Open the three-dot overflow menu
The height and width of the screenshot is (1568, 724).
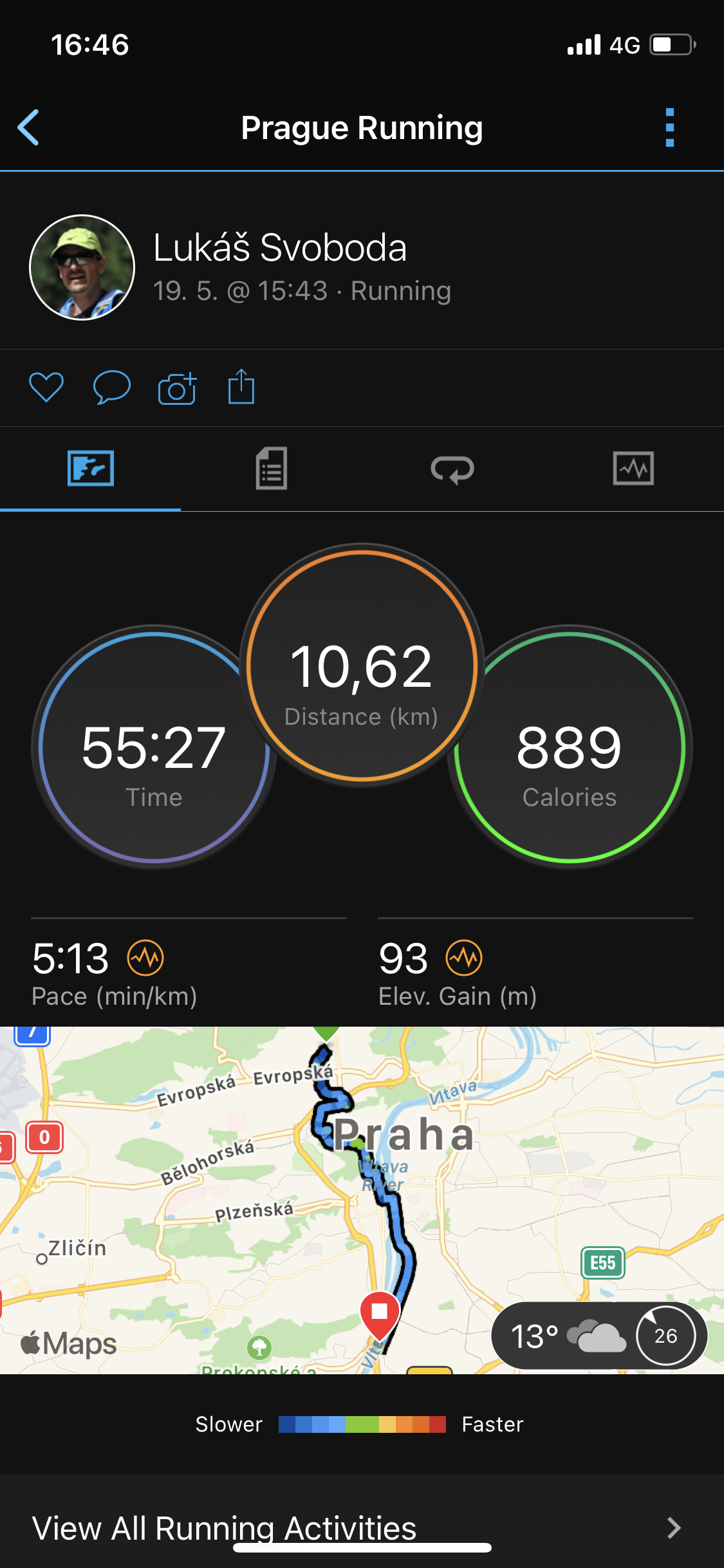[670, 127]
